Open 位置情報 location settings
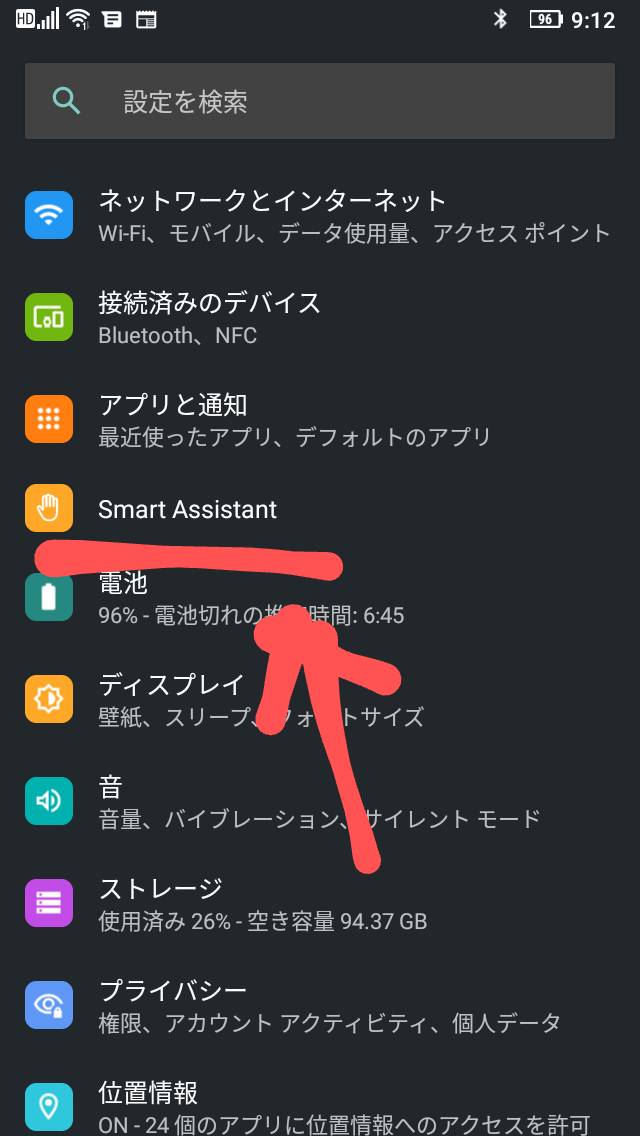Image resolution: width=640 pixels, height=1136 pixels. [320, 1106]
